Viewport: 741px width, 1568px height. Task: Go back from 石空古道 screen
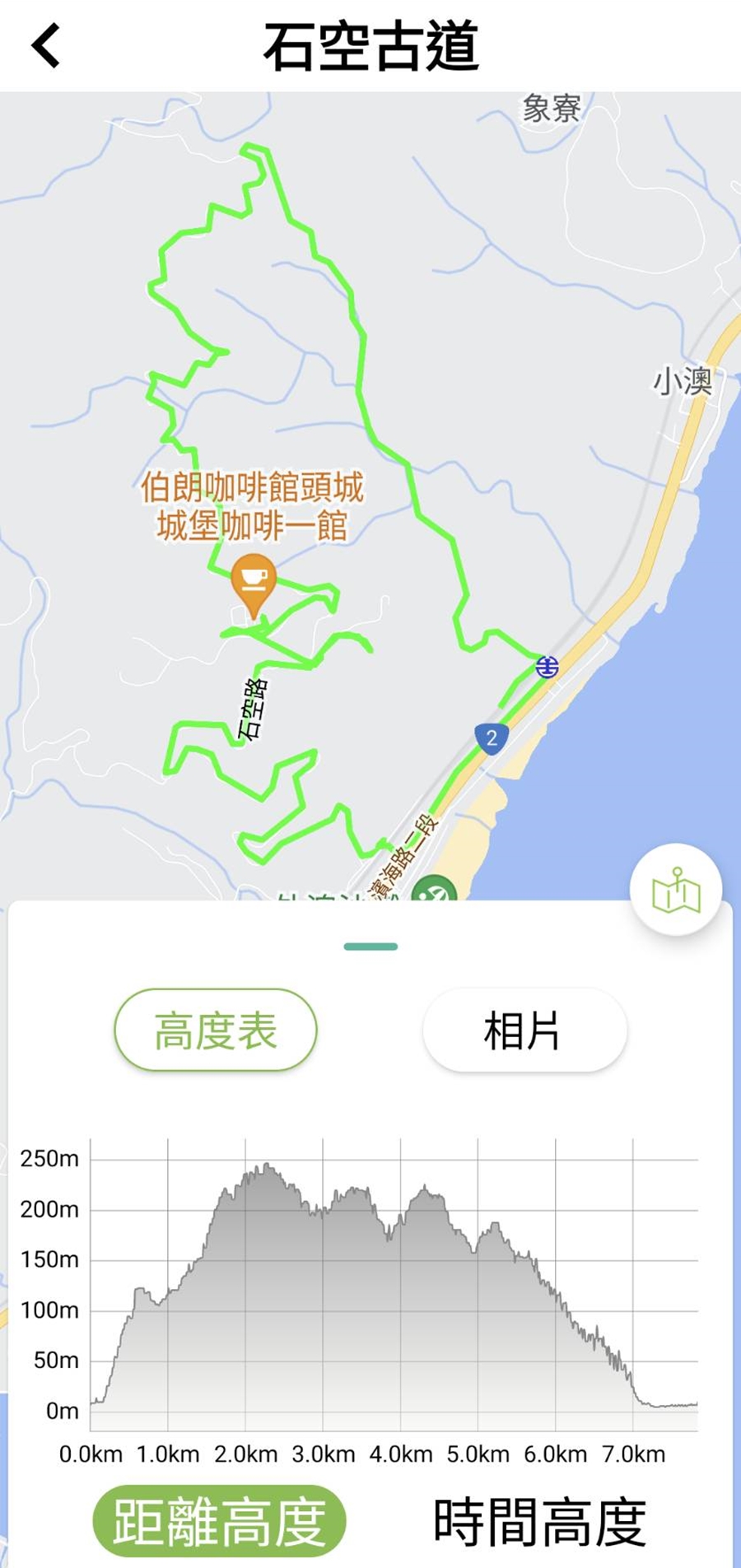pyautogui.click(x=47, y=45)
